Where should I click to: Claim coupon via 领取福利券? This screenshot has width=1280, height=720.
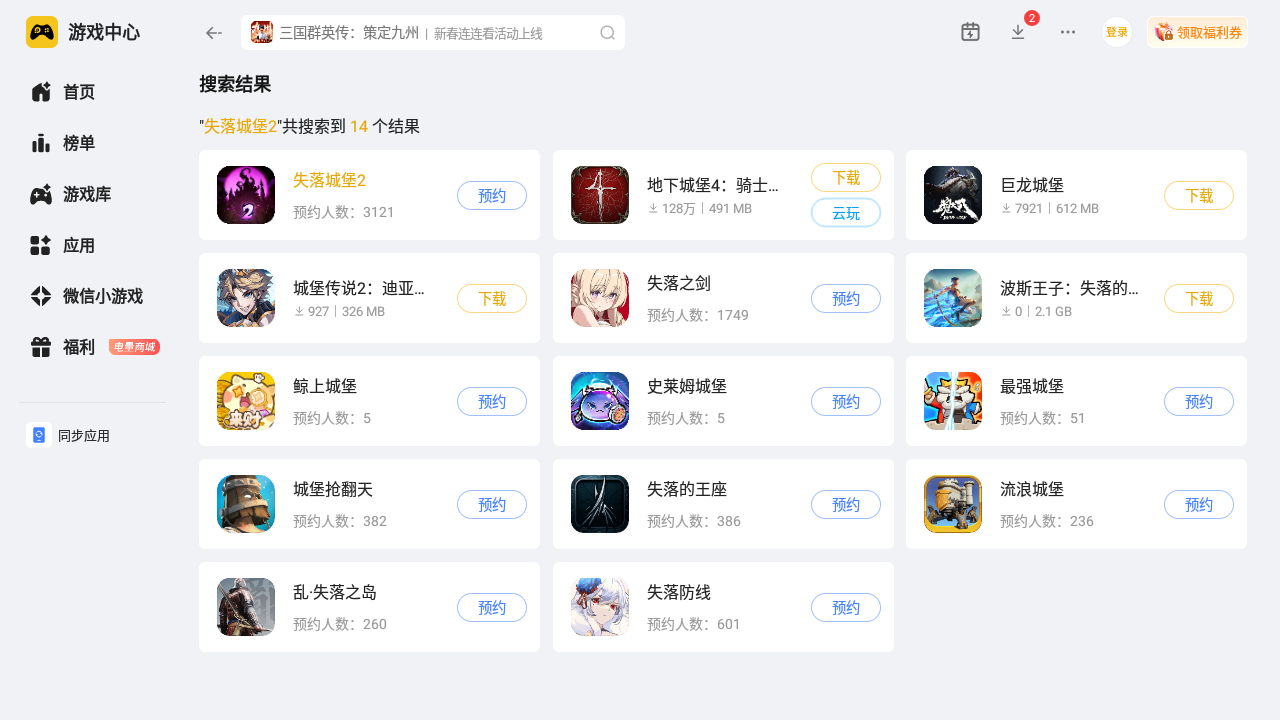[x=1197, y=32]
